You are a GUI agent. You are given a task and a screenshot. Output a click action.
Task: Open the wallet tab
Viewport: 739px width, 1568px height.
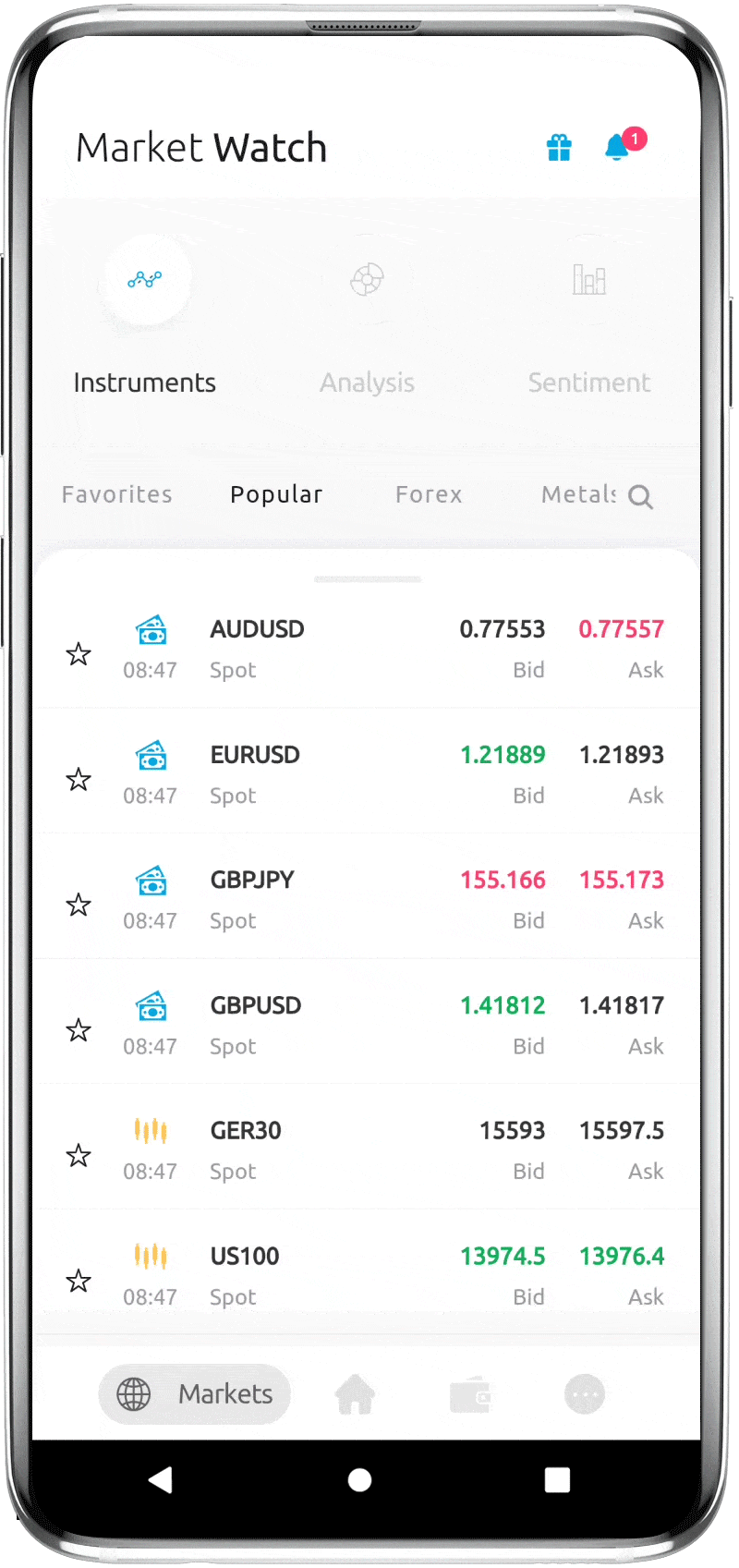click(x=470, y=1394)
